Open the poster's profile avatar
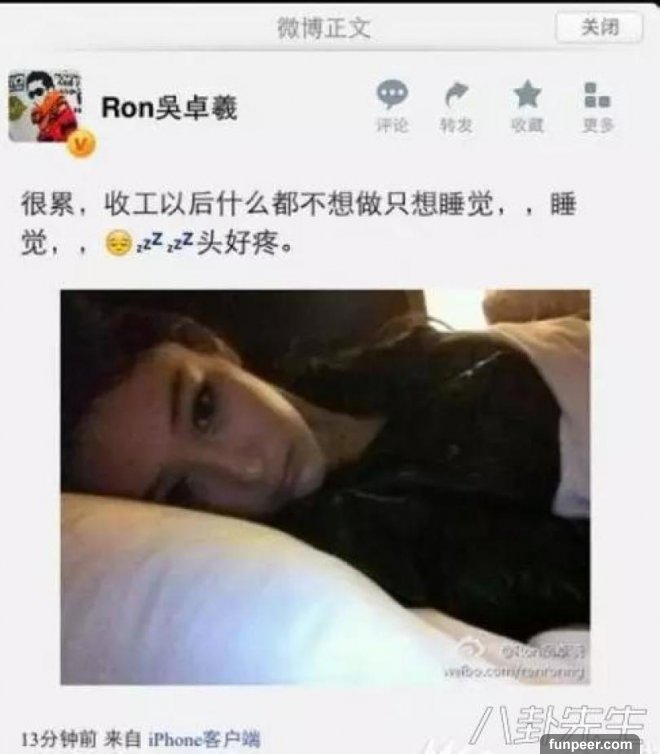Screen dimensions: 660x754 coord(46,108)
